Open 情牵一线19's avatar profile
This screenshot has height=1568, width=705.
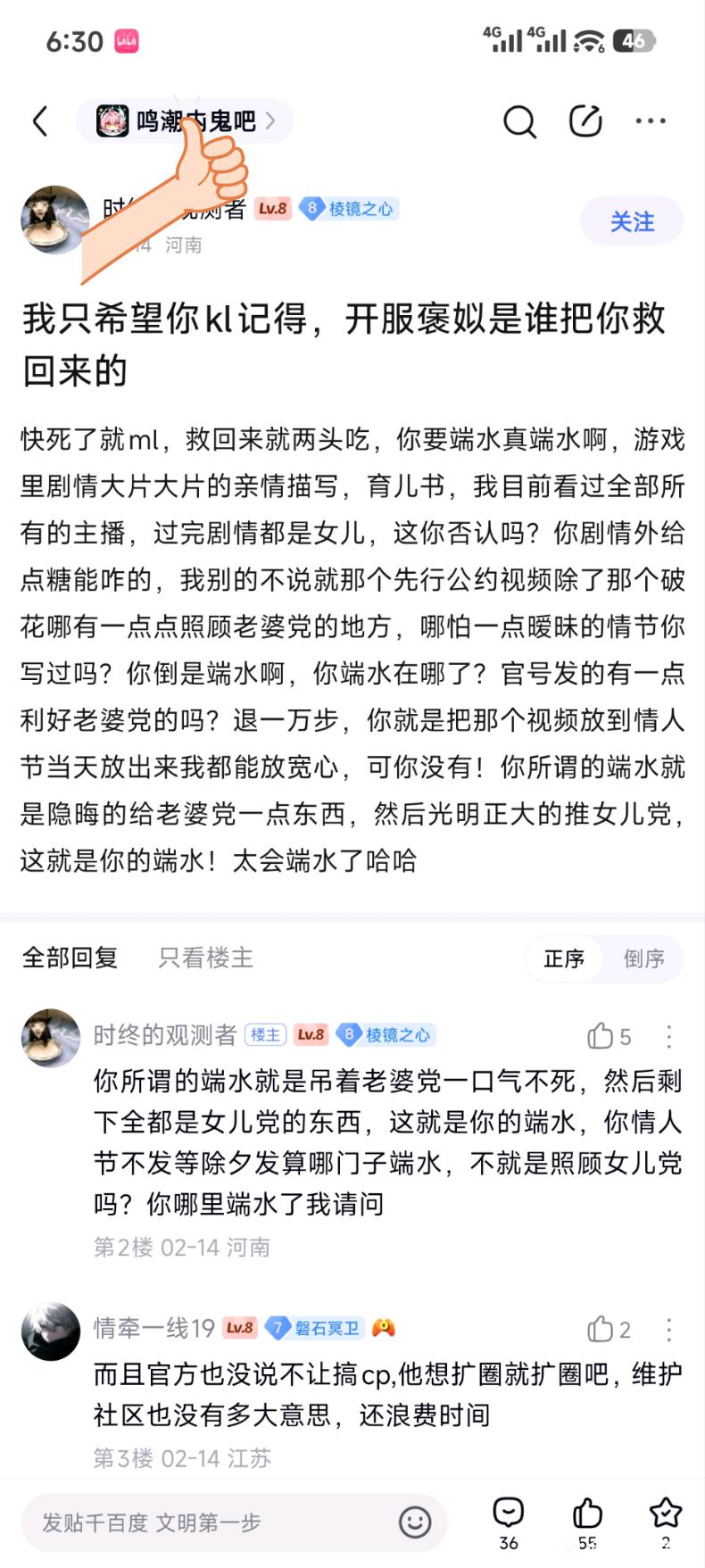[51, 1331]
